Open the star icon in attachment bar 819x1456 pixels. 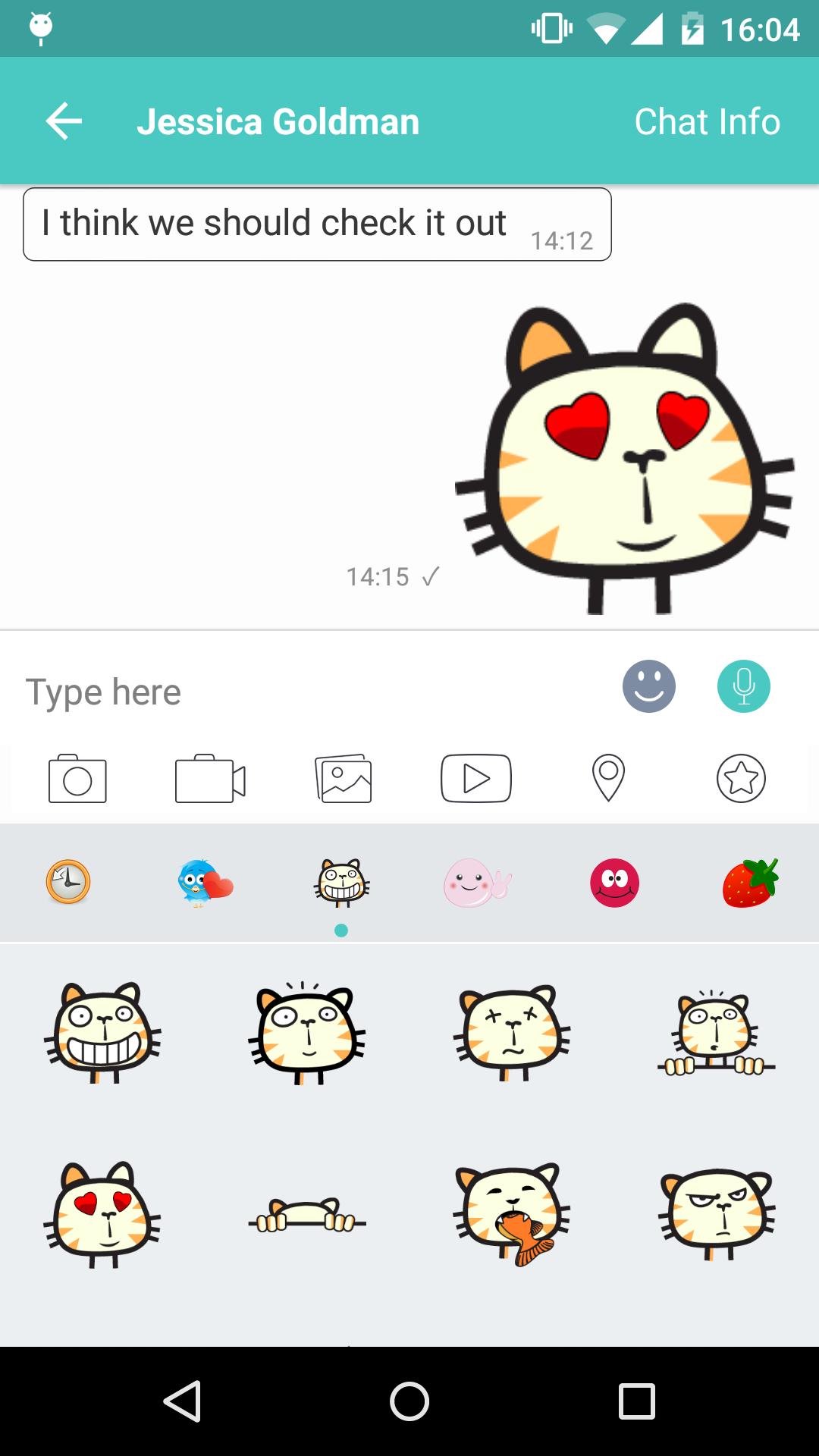point(741,779)
